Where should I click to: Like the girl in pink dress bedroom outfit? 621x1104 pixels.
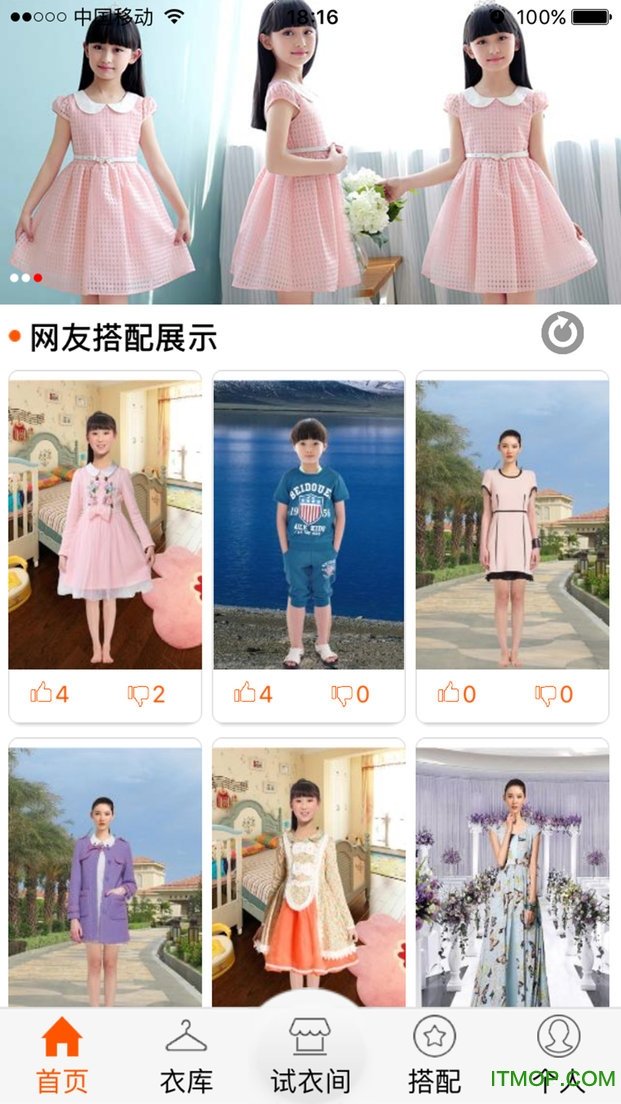50,694
